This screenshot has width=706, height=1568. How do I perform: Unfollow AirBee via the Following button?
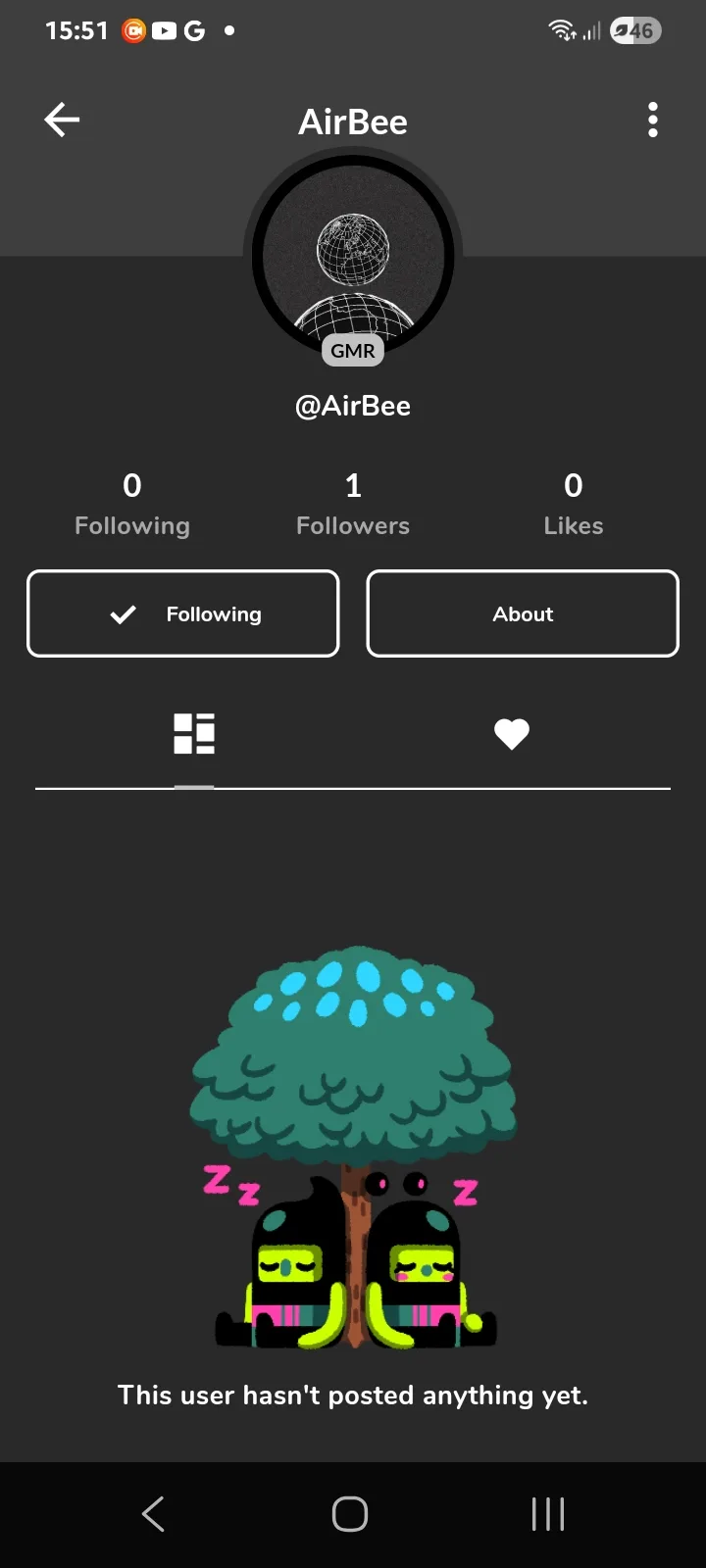[x=183, y=613]
